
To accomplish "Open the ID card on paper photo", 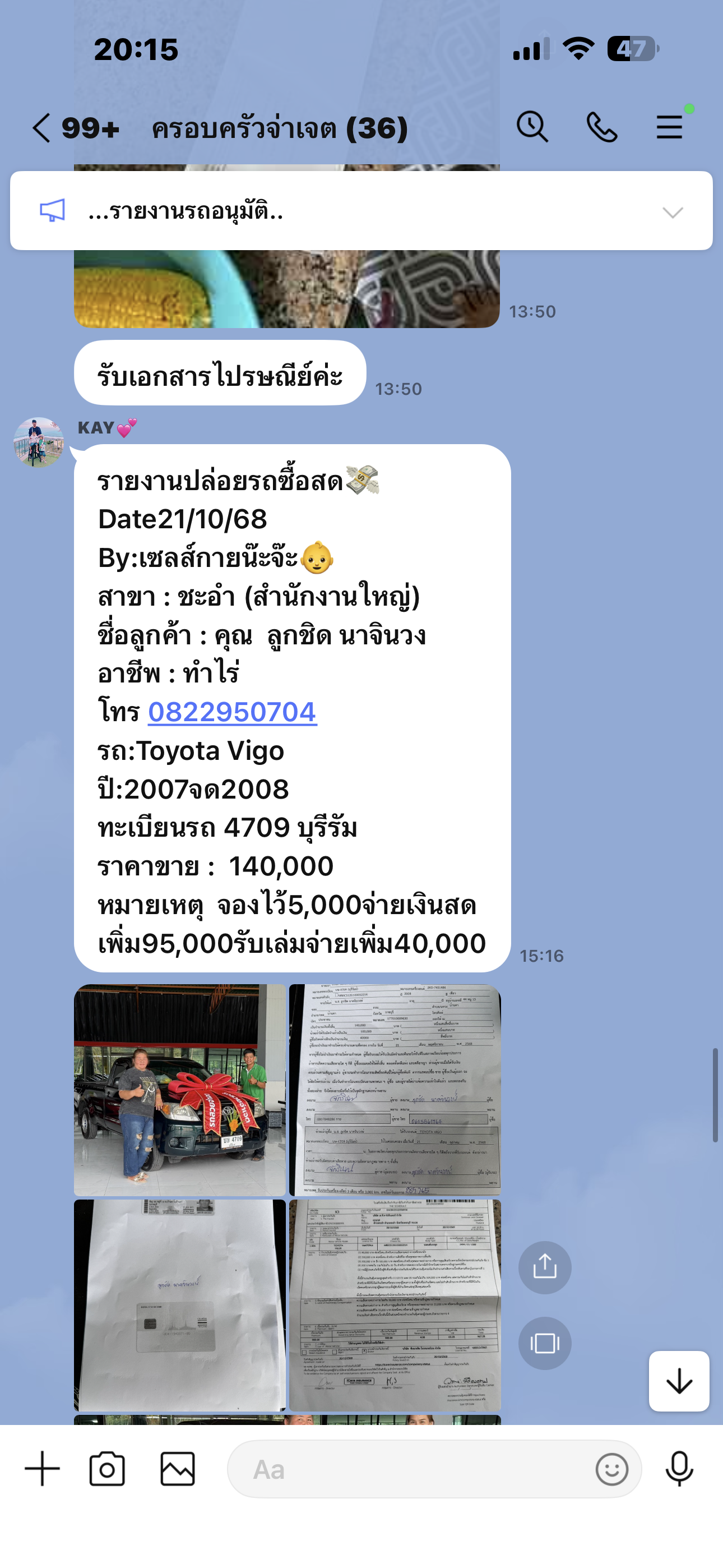I will tap(179, 1304).
